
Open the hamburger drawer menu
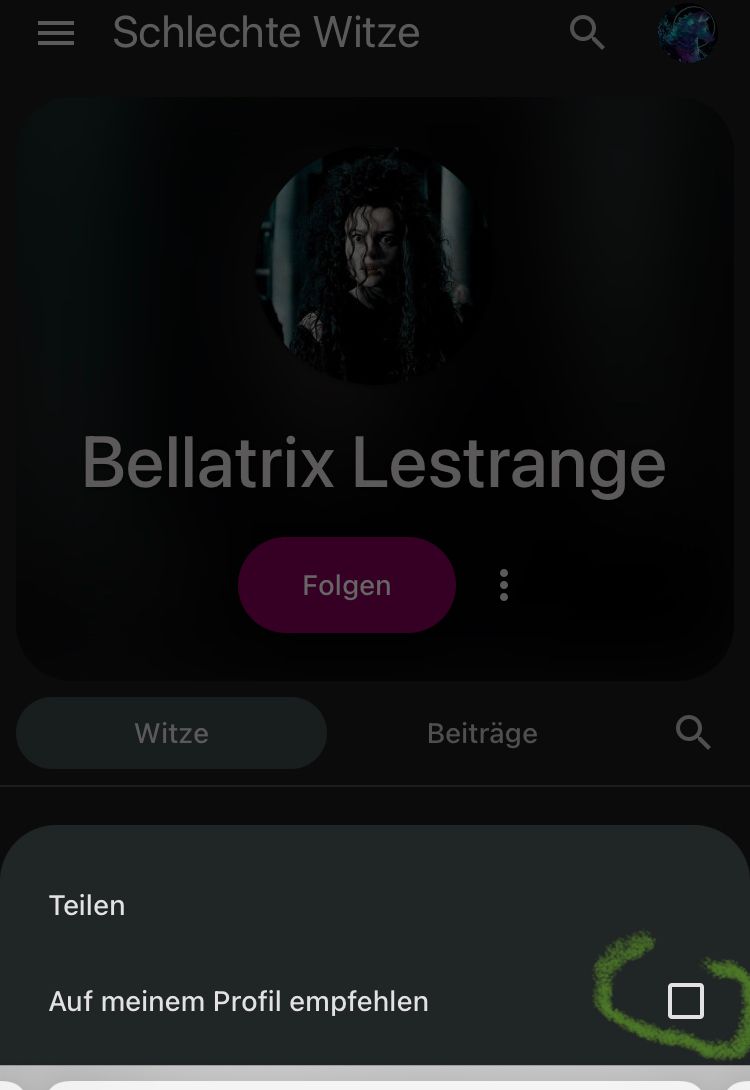(56, 33)
